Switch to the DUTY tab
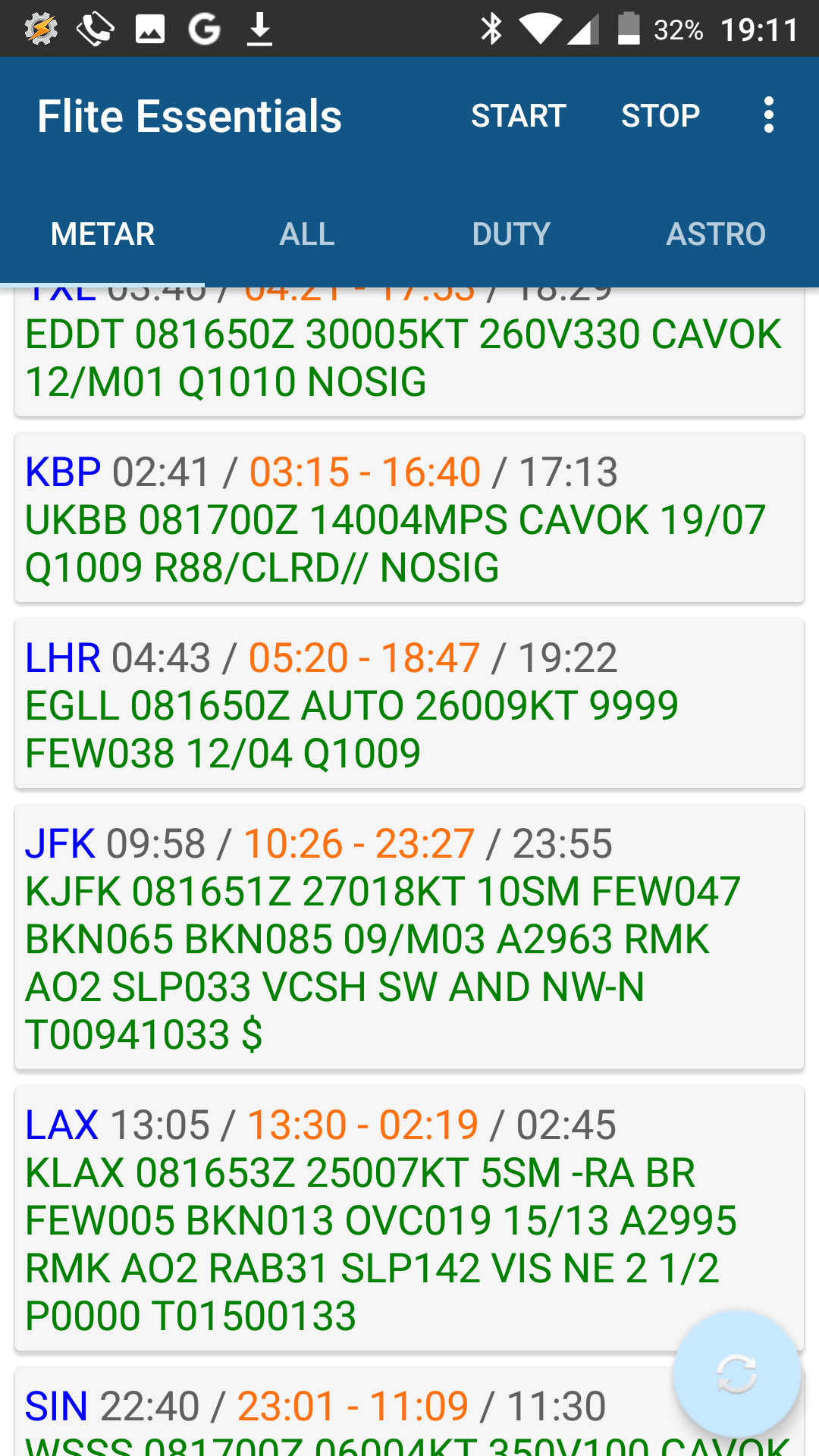This screenshot has width=819, height=1456. (511, 234)
